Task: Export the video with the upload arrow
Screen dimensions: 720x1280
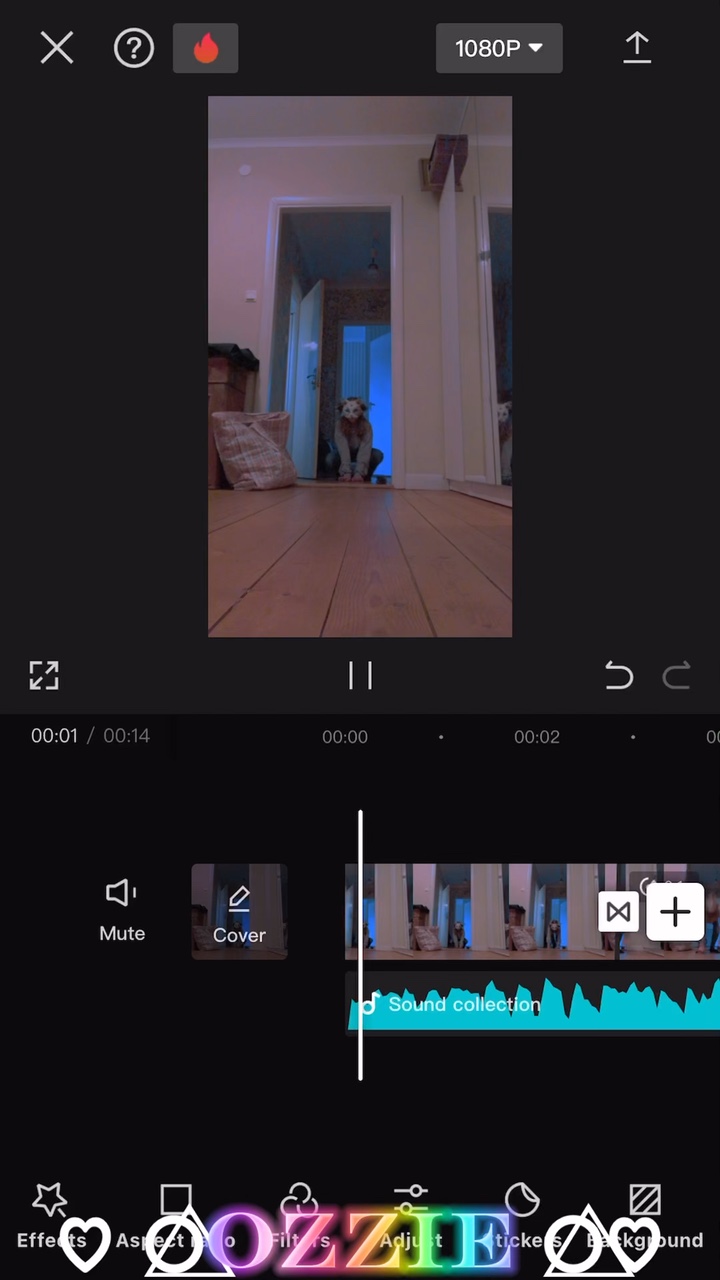Action: click(637, 48)
